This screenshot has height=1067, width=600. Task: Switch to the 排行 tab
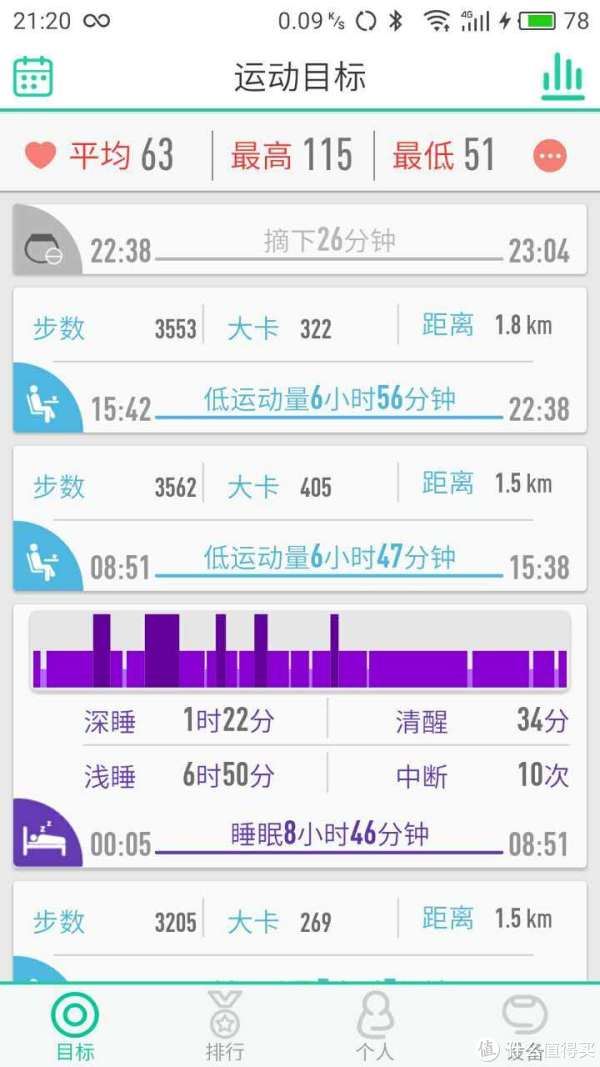[224, 1025]
